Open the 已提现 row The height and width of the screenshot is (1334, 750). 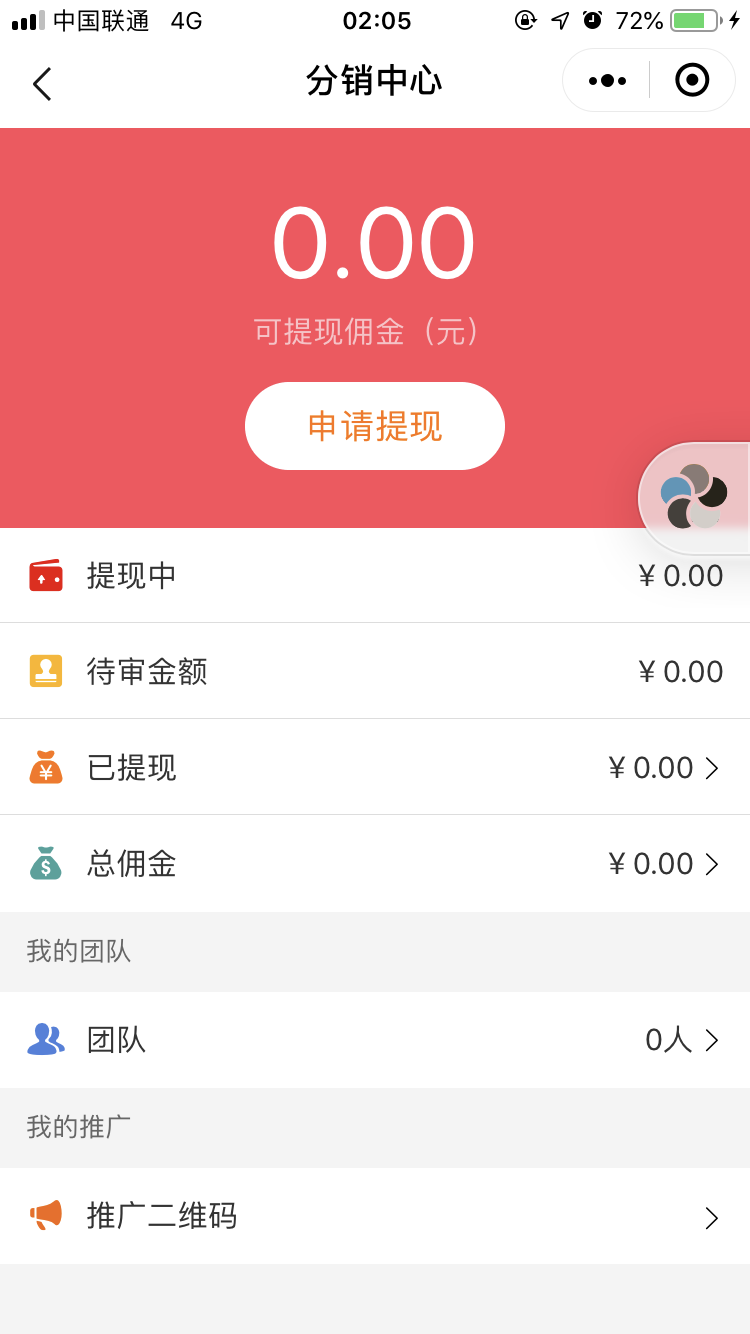(x=375, y=767)
